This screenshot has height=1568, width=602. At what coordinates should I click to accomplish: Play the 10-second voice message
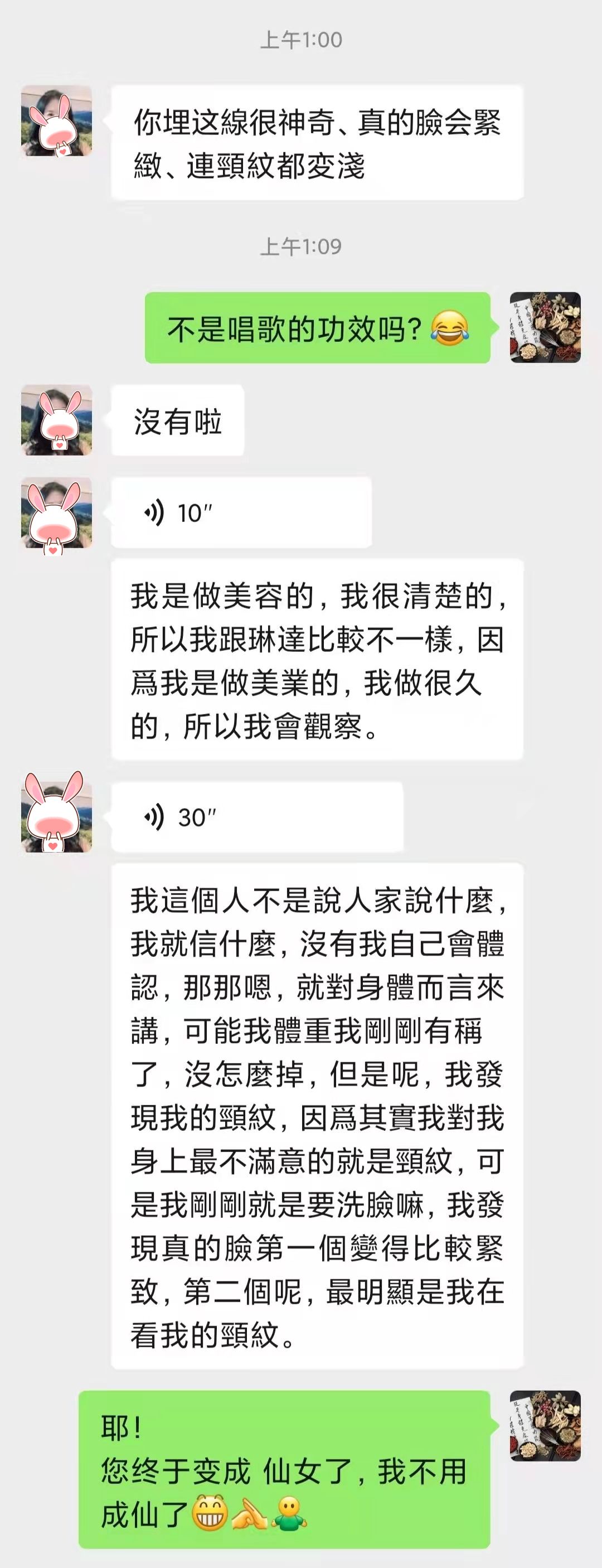241,512
